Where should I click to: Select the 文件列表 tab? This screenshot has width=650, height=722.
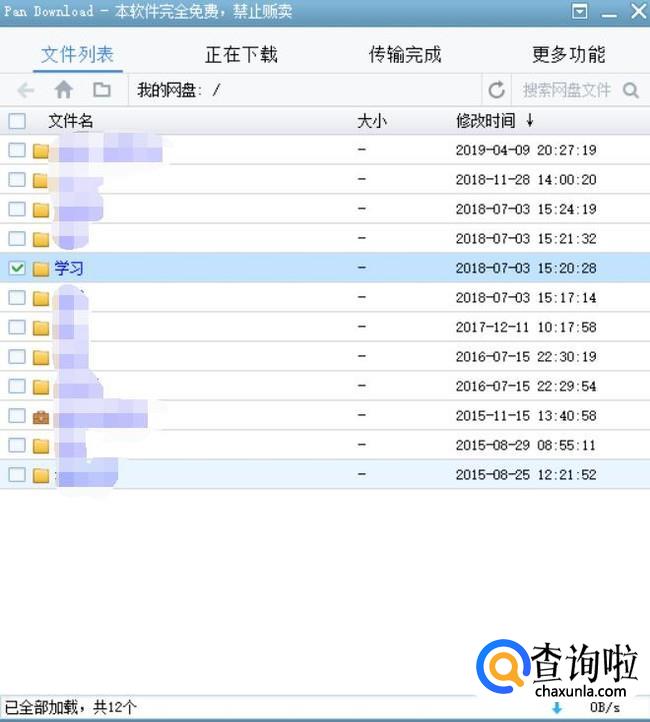(x=77, y=54)
